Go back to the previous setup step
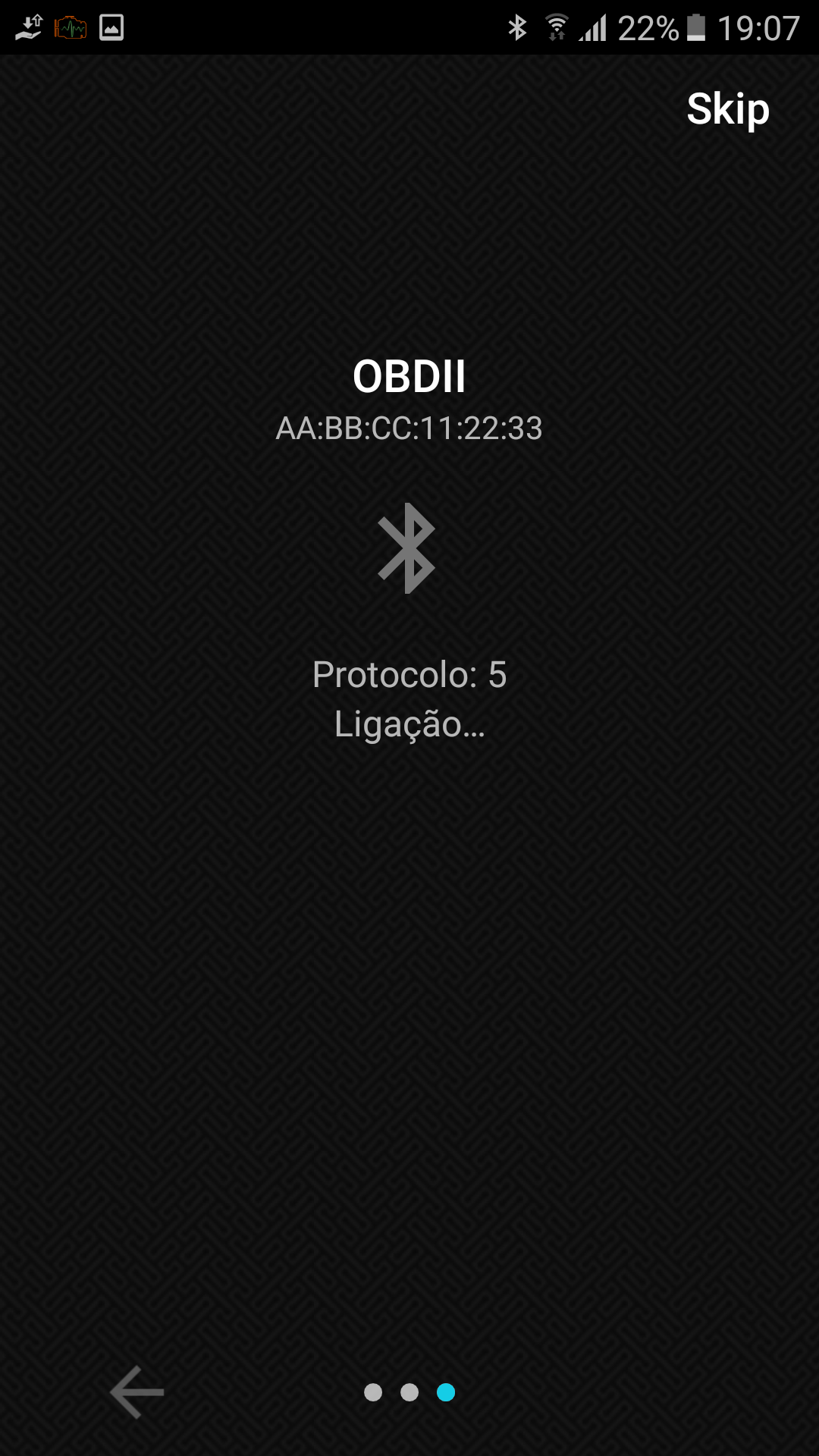819x1456 pixels. [137, 1392]
